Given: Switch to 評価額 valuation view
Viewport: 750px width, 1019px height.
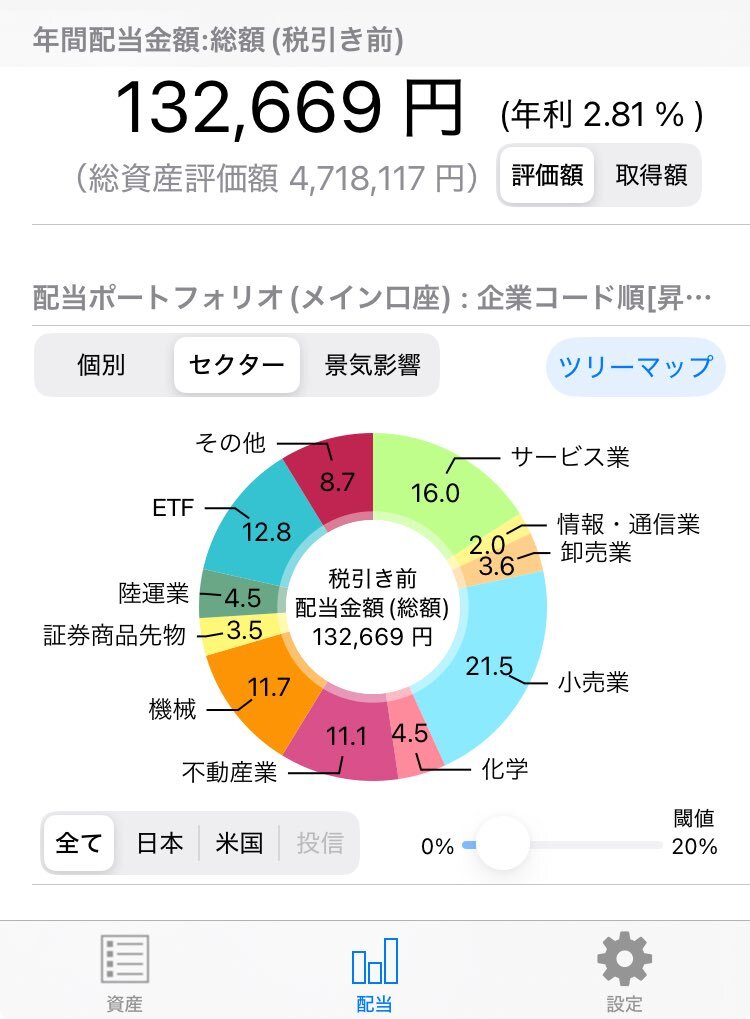Looking at the screenshot, I should (547, 175).
